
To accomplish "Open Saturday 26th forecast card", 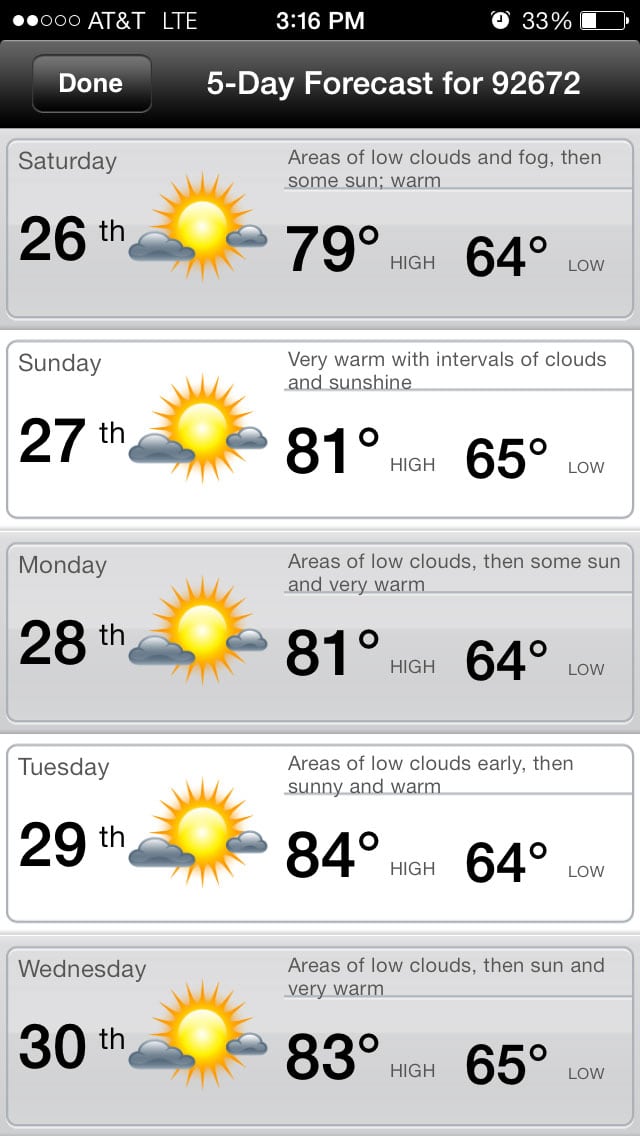I will (x=320, y=229).
